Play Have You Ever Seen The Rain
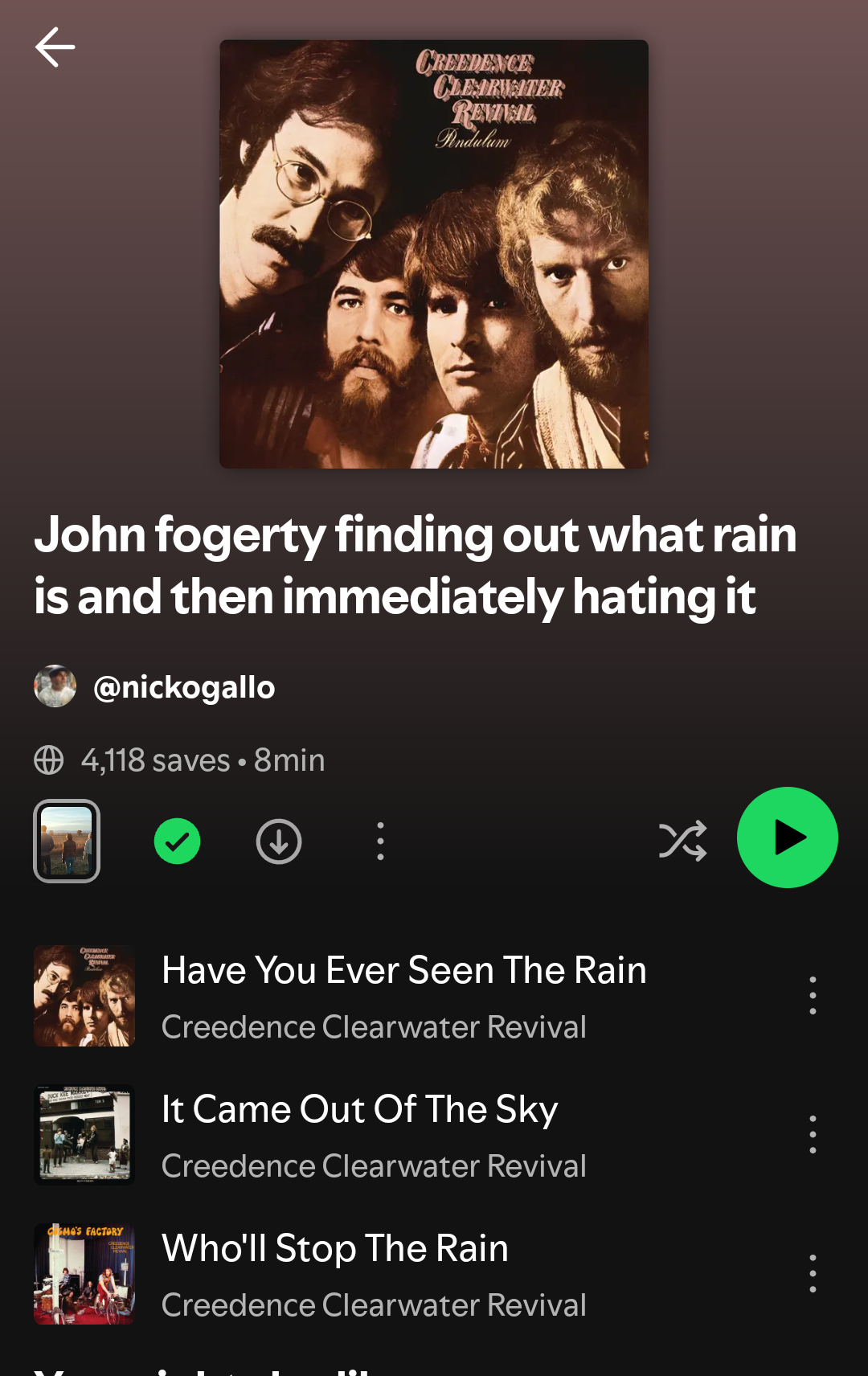Viewport: 868px width, 1376px height. 403,996
